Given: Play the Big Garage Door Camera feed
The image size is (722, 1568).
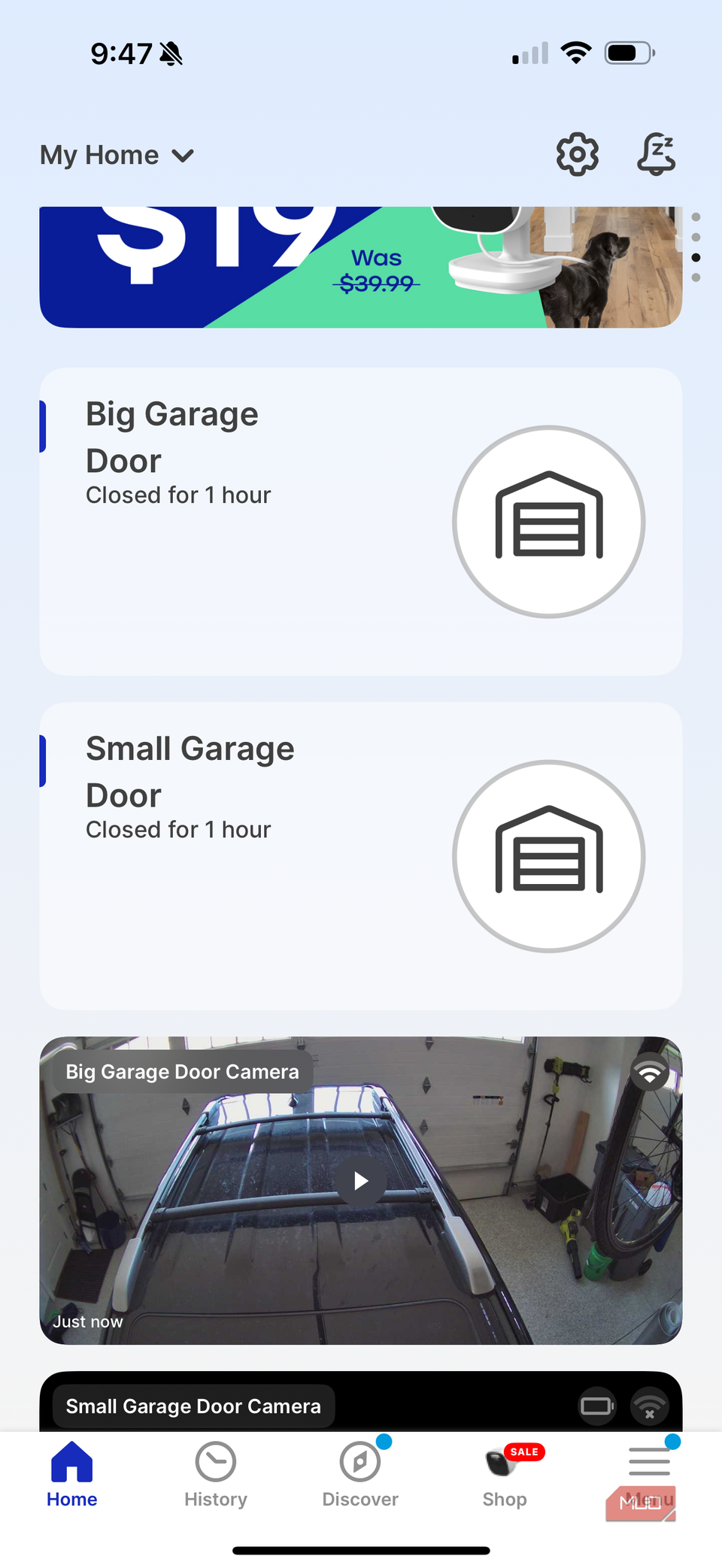Looking at the screenshot, I should tap(361, 1181).
